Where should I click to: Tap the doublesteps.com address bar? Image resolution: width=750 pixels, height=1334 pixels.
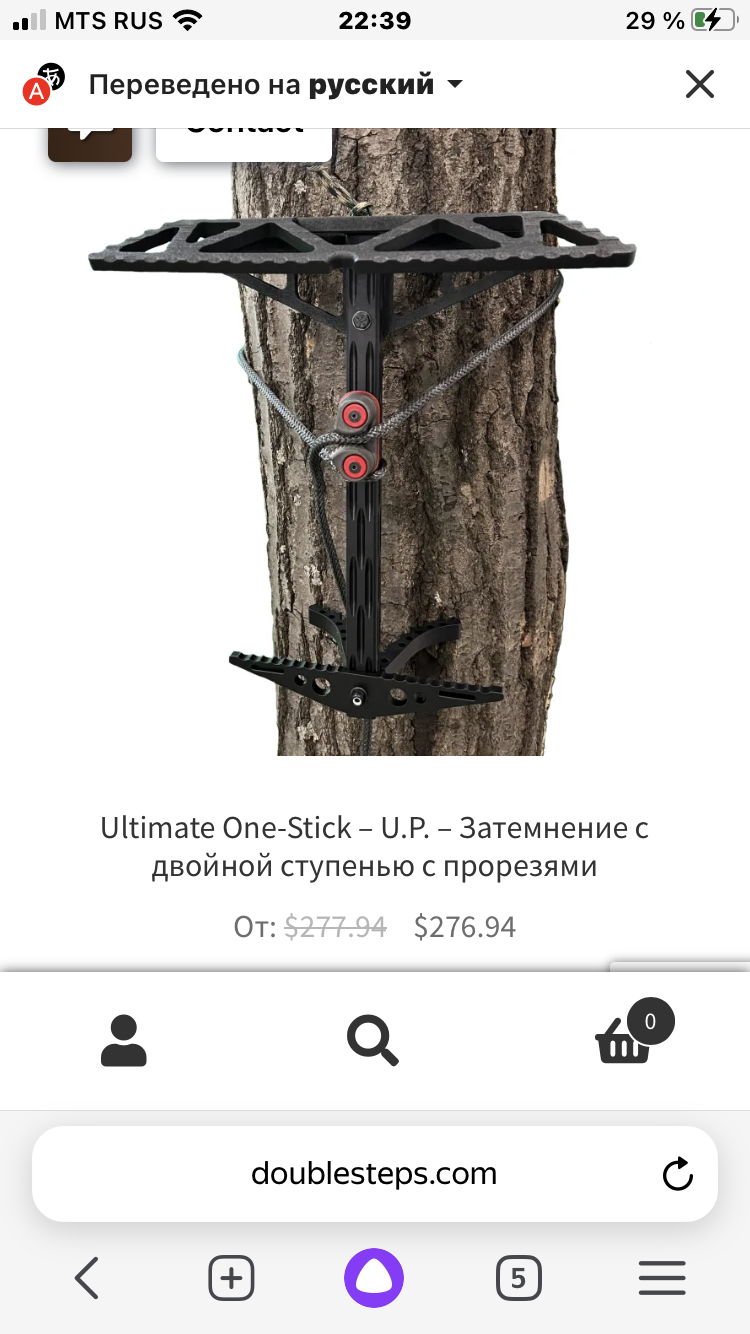pos(375,1173)
